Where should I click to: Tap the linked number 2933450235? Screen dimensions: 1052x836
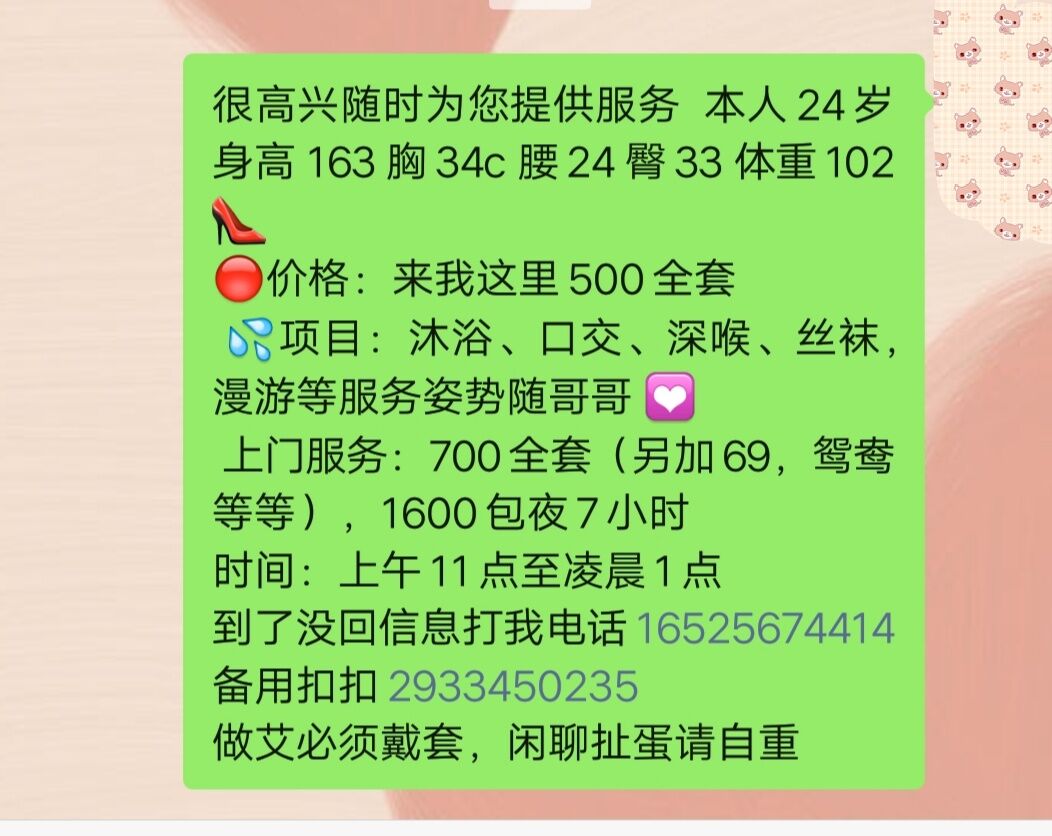[x=512, y=686]
